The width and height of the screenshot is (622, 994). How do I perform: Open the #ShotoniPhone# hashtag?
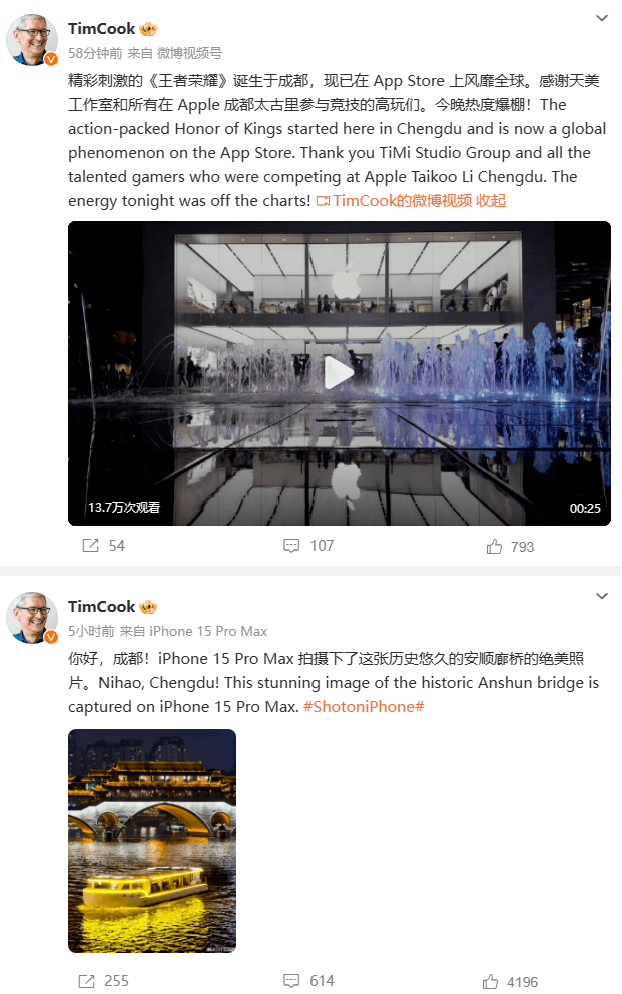[x=364, y=706]
